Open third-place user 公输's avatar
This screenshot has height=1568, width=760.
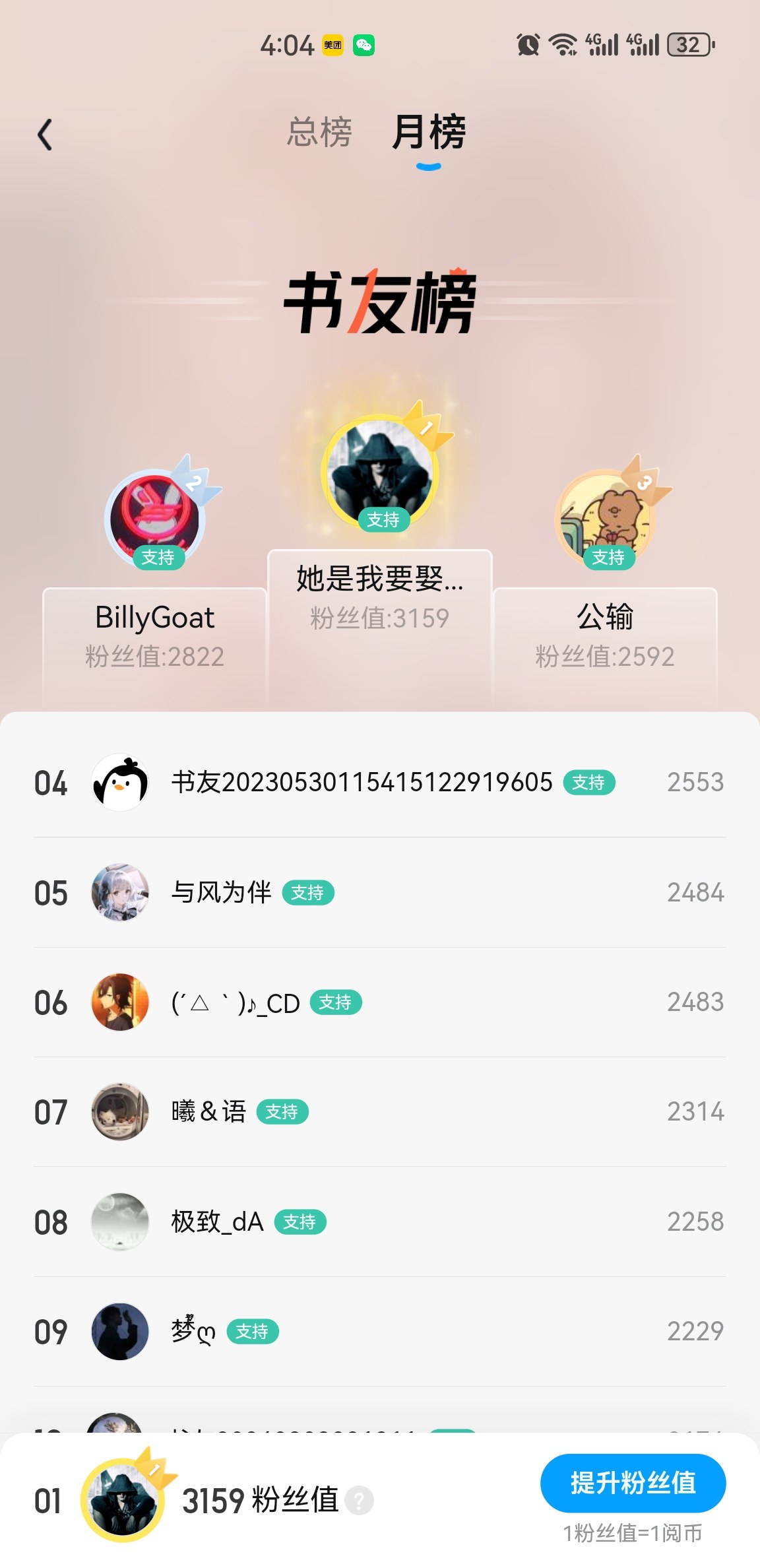(605, 519)
